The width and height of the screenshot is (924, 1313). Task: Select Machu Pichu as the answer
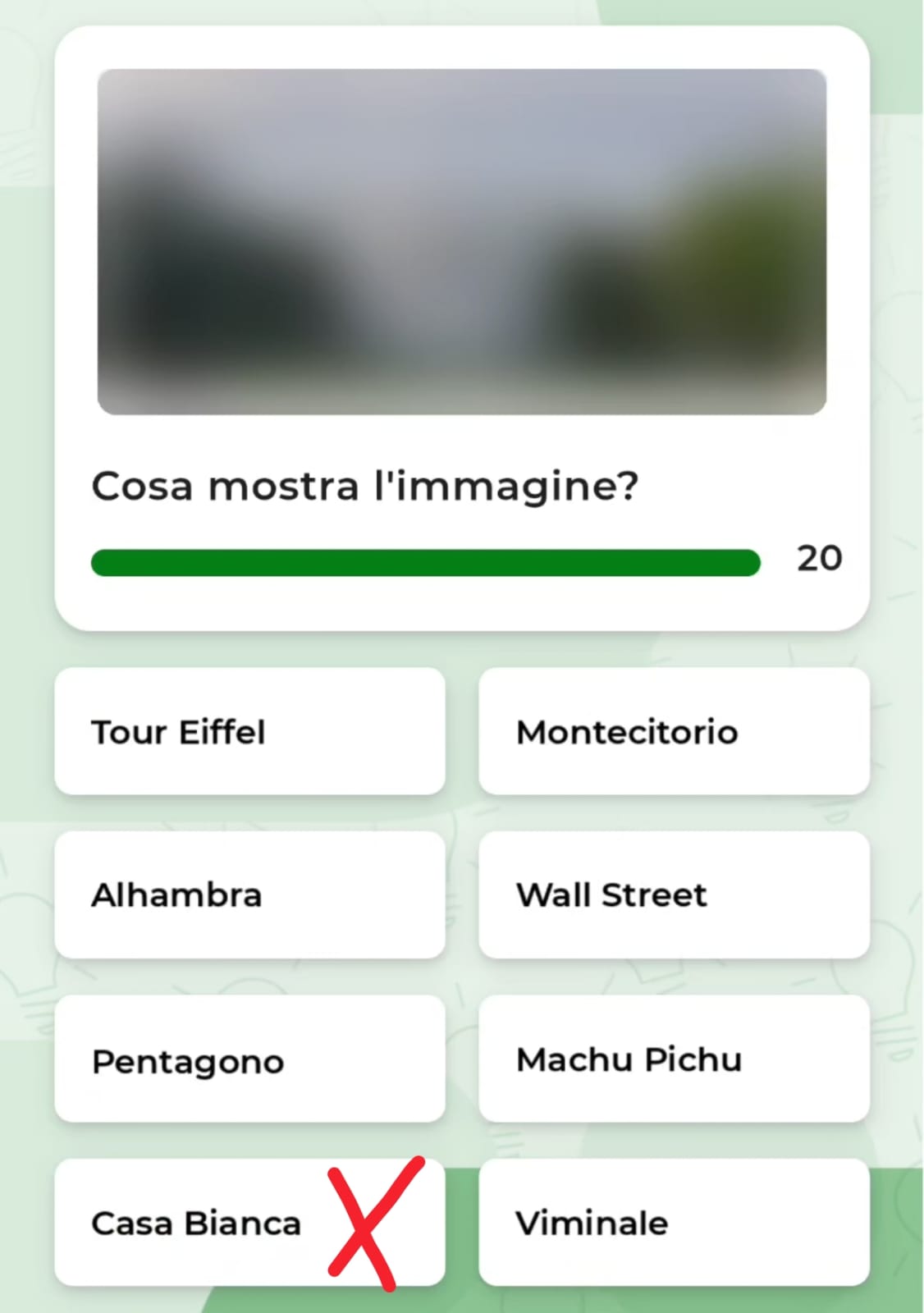(x=674, y=1059)
